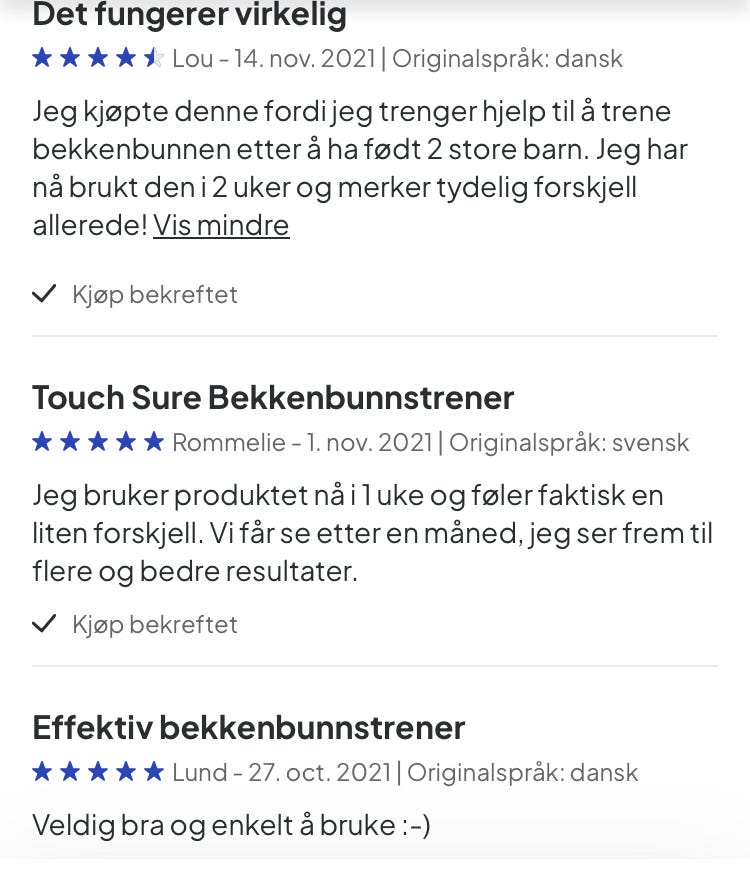This screenshot has height=872, width=750.
Task: Select the first star in Rommelie's rating
Action: point(42,441)
